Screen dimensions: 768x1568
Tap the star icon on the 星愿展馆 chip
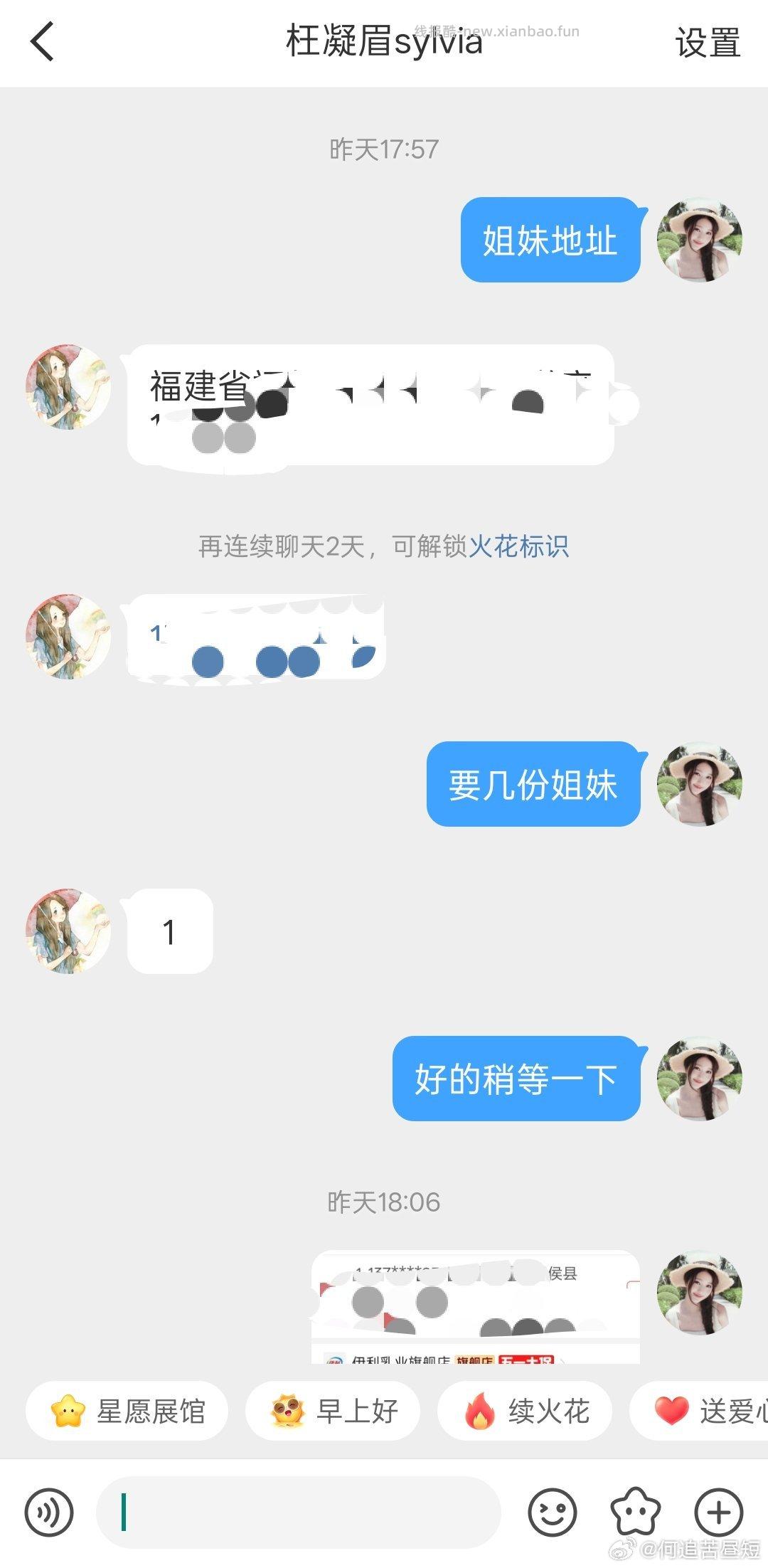coord(65,1411)
